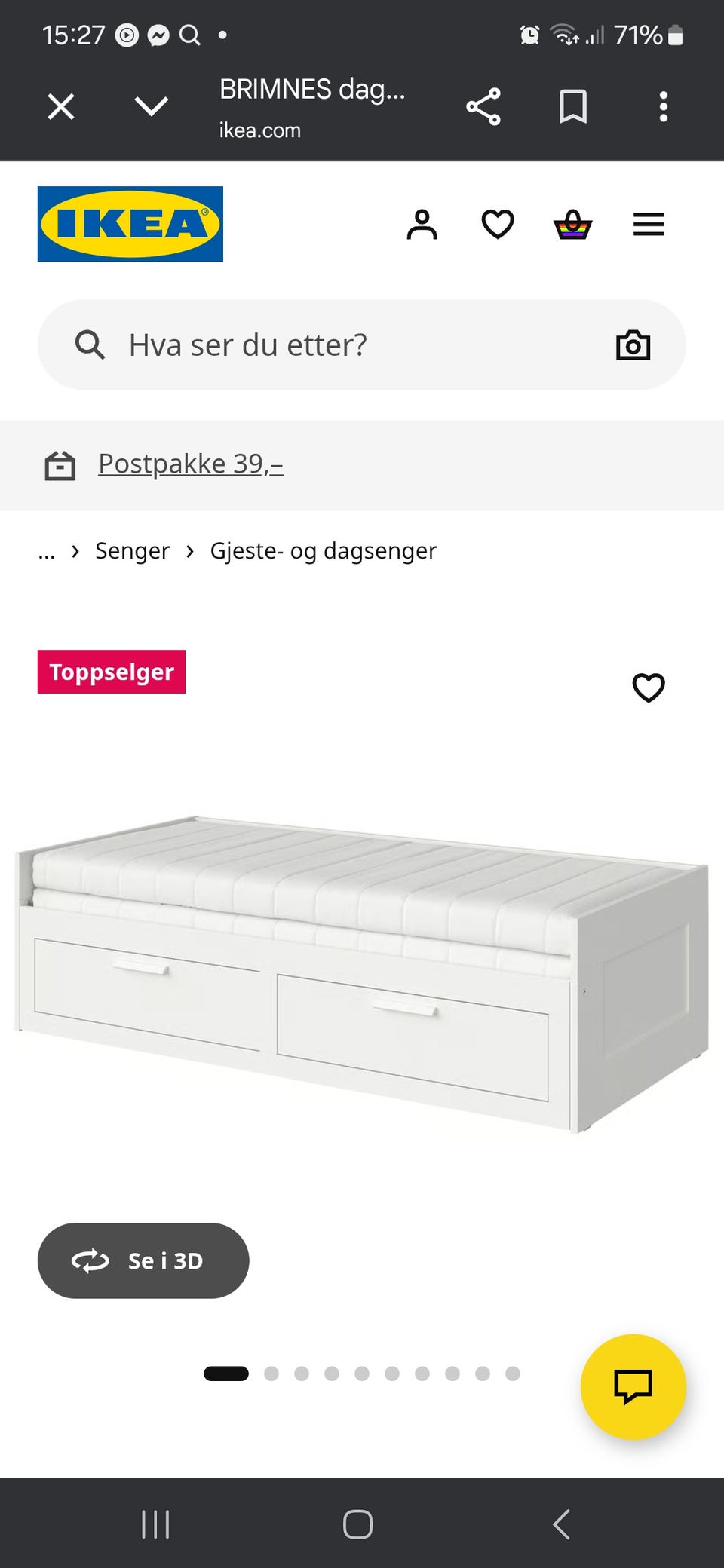724x1568 pixels.
Task: Collapse the page with the down chevron
Action: click(x=151, y=106)
